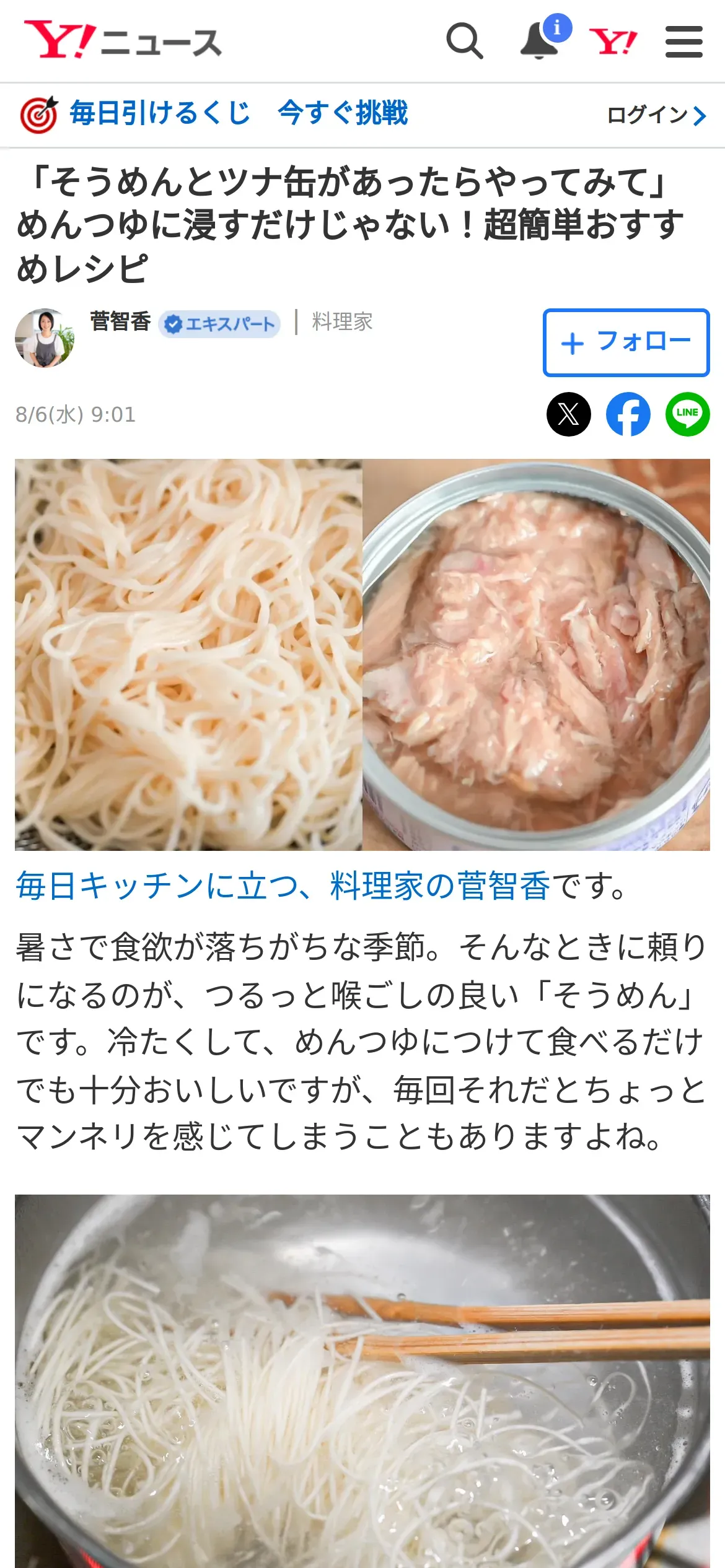Image resolution: width=725 pixels, height=1568 pixels.
Task: View the somen and tuna can image
Action: (362, 655)
